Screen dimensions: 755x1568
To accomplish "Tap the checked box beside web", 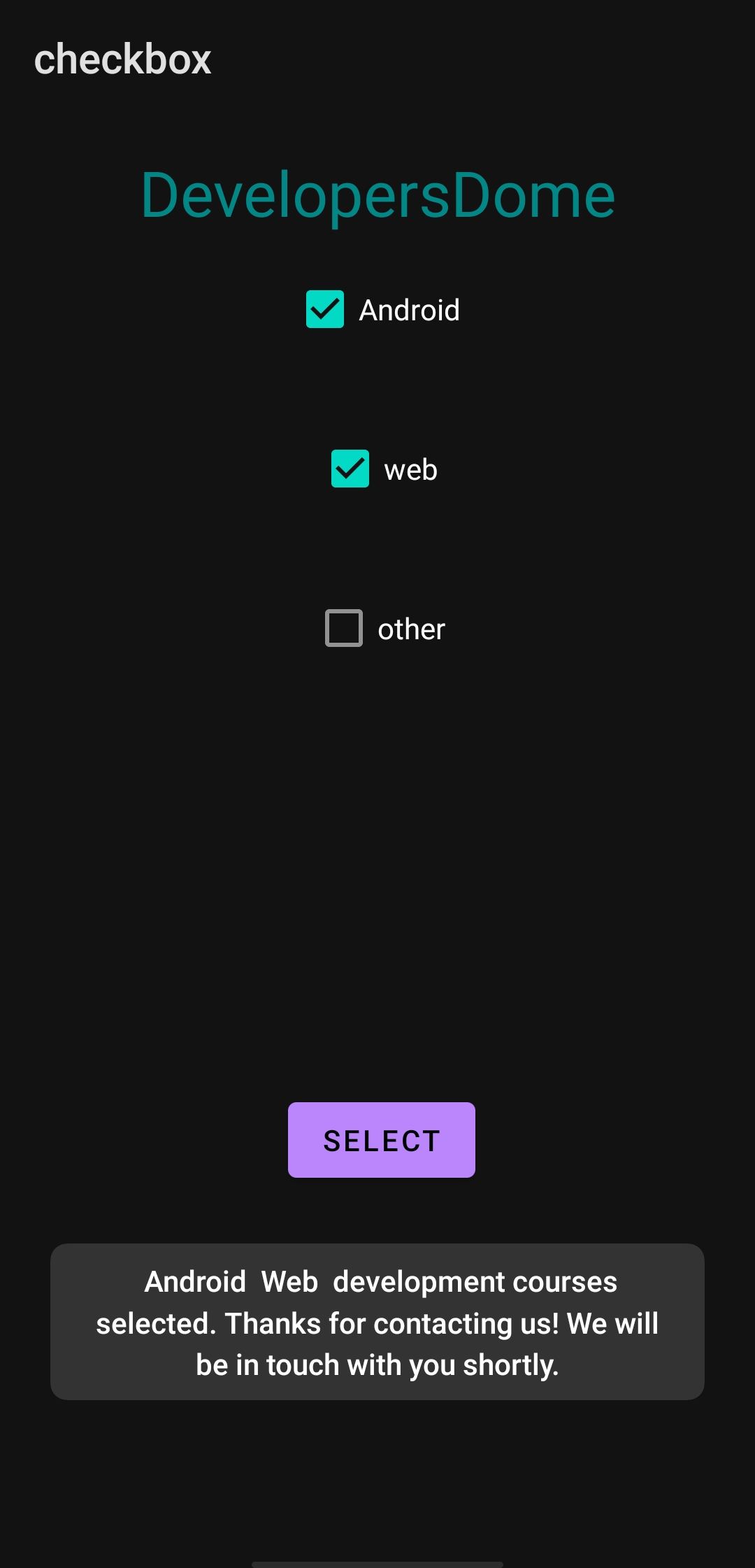I will (x=350, y=469).
